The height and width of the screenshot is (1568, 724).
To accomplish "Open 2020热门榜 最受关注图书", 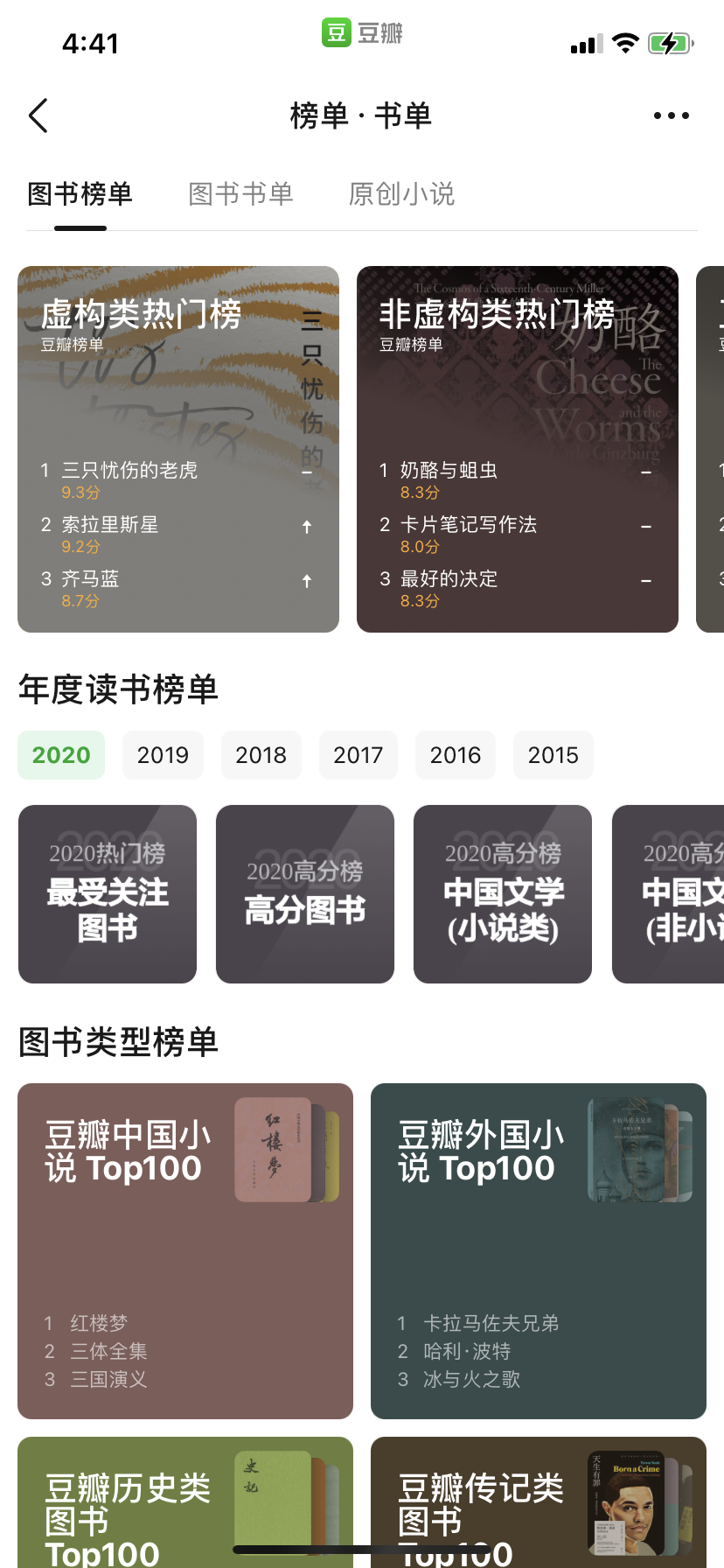I will tap(108, 894).
